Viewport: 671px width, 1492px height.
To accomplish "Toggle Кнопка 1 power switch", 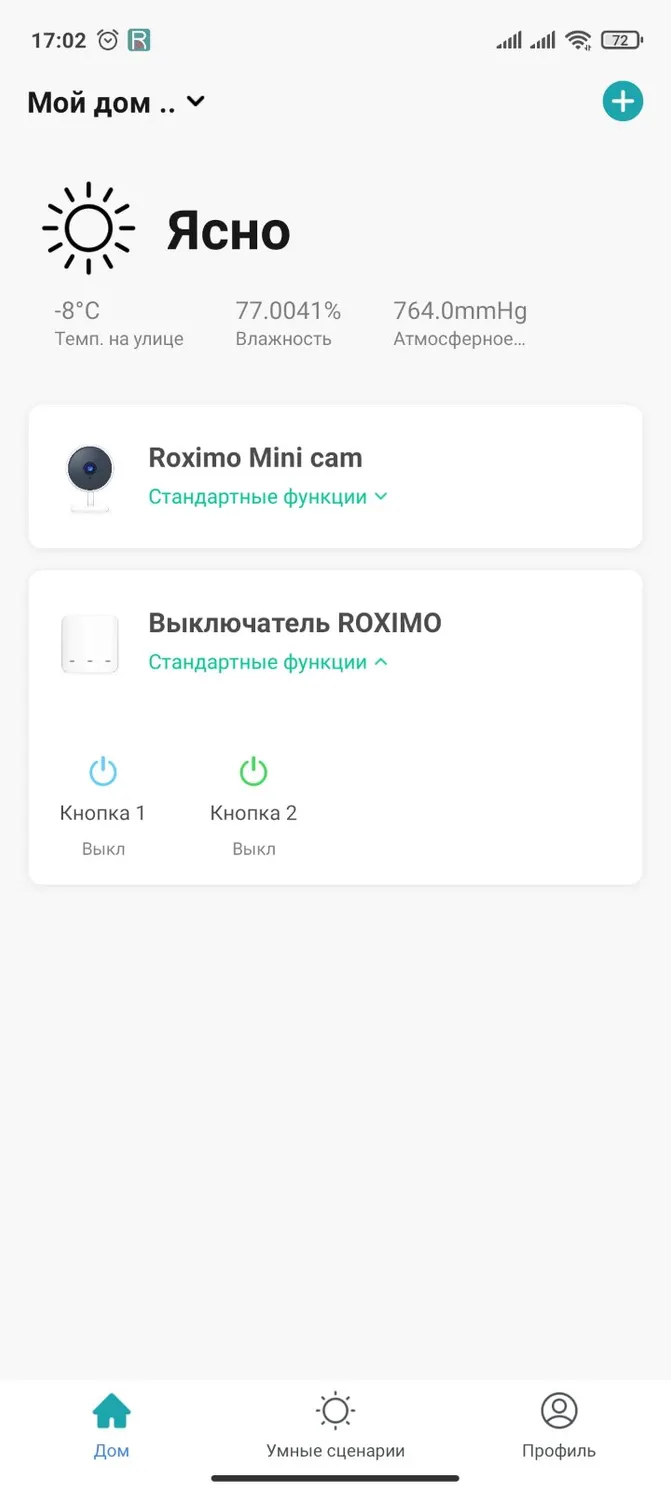I will tap(103, 772).
